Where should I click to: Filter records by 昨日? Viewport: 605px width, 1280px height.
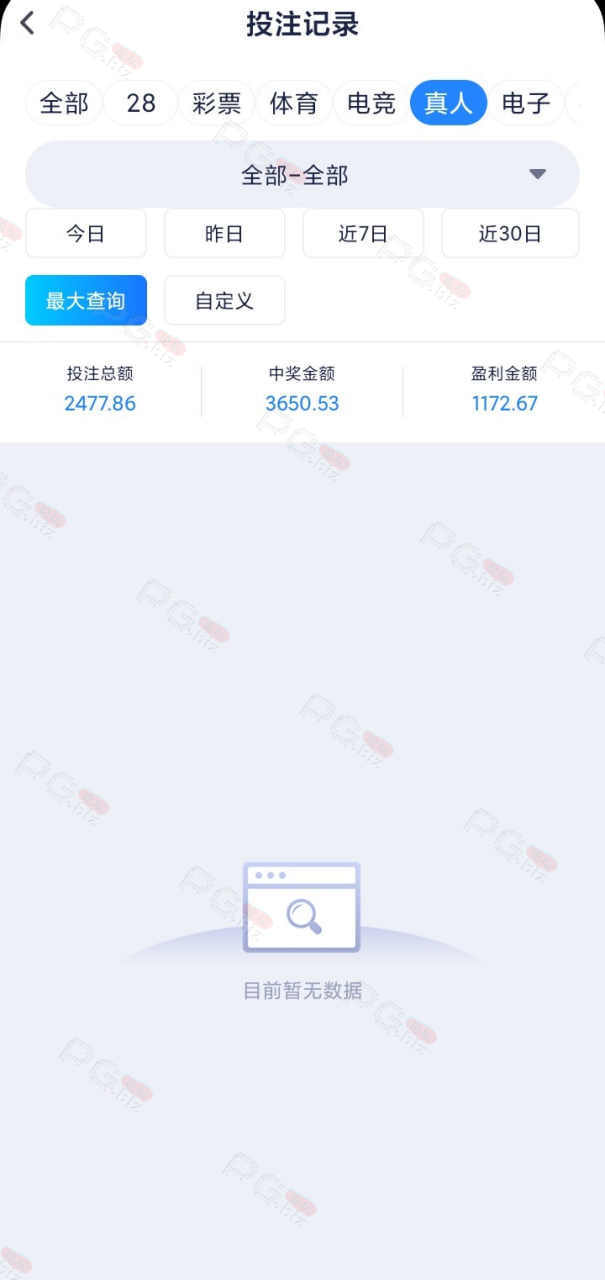225,233
